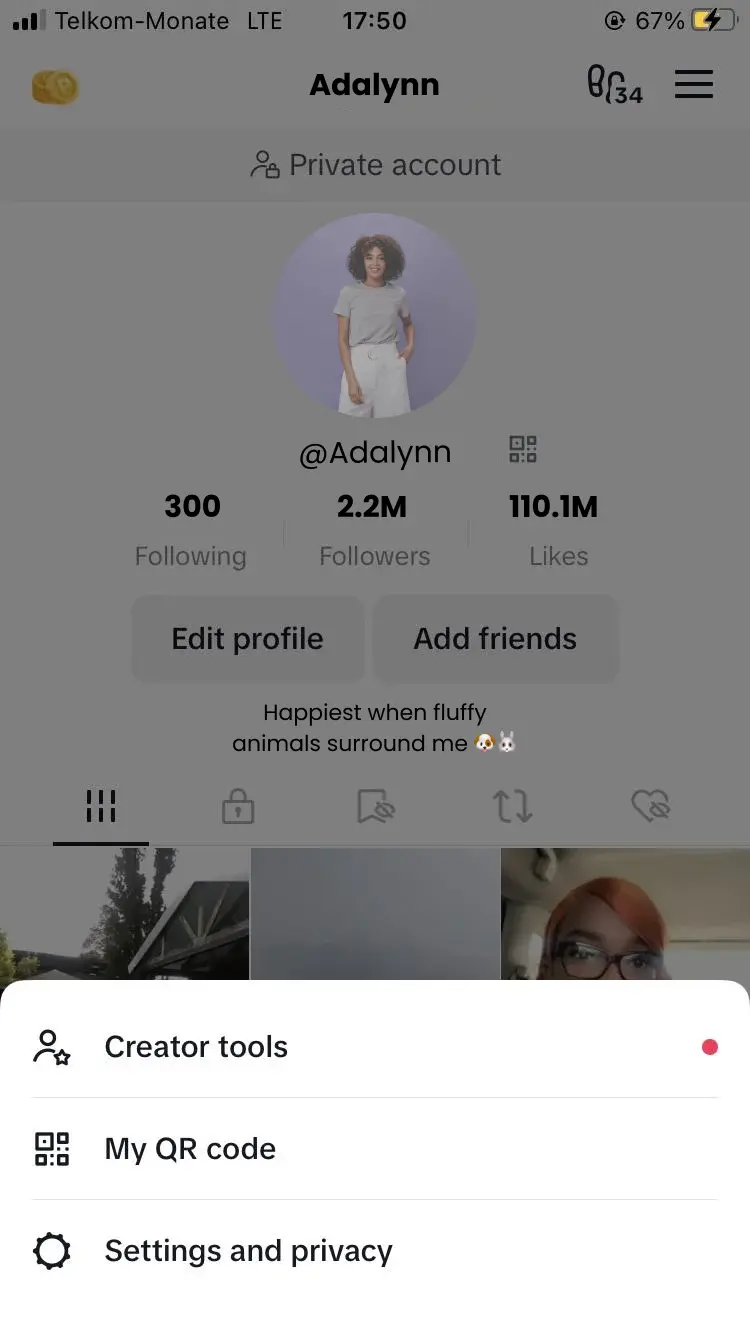View the Followers list
Viewport: 750px width, 1334px height.
coord(373,530)
